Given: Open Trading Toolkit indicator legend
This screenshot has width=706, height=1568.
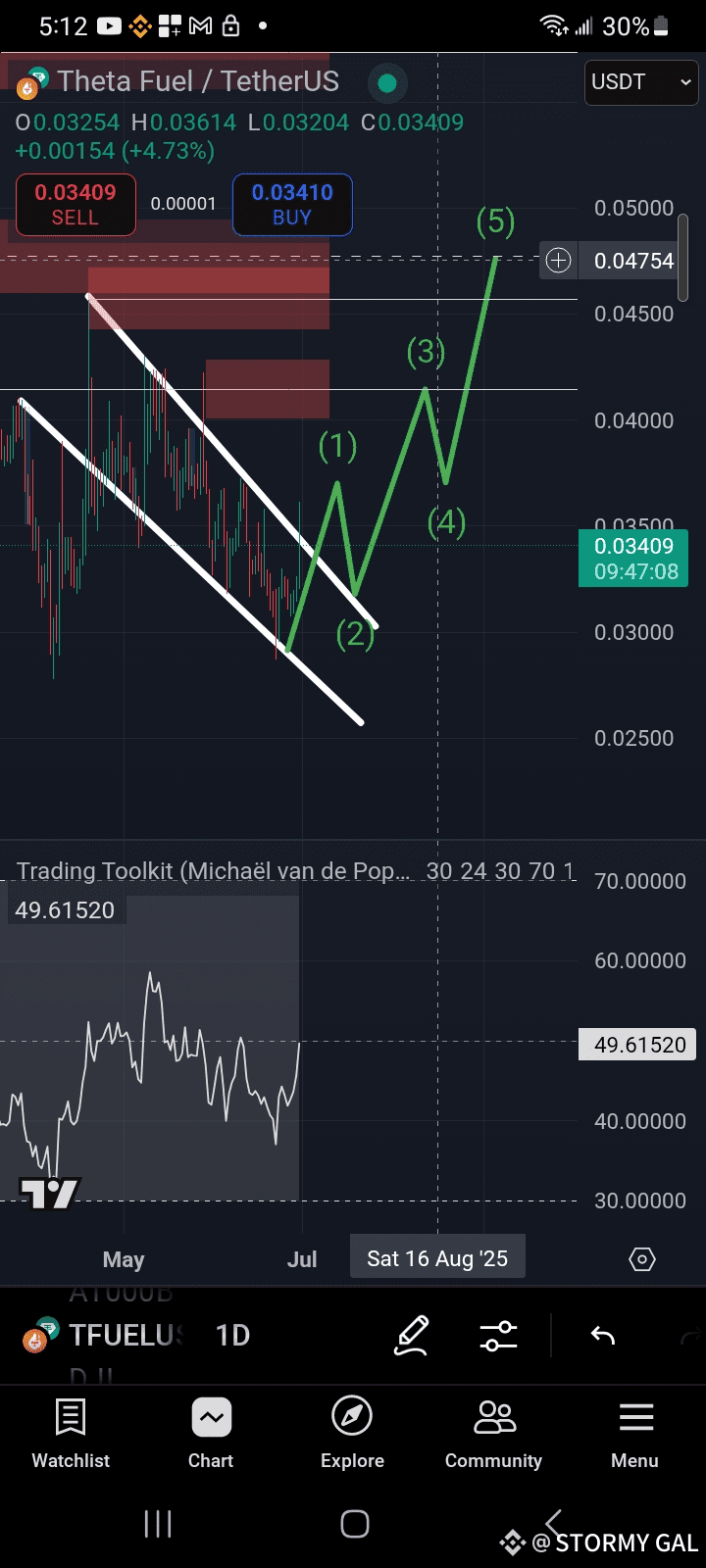Looking at the screenshot, I should [211, 871].
